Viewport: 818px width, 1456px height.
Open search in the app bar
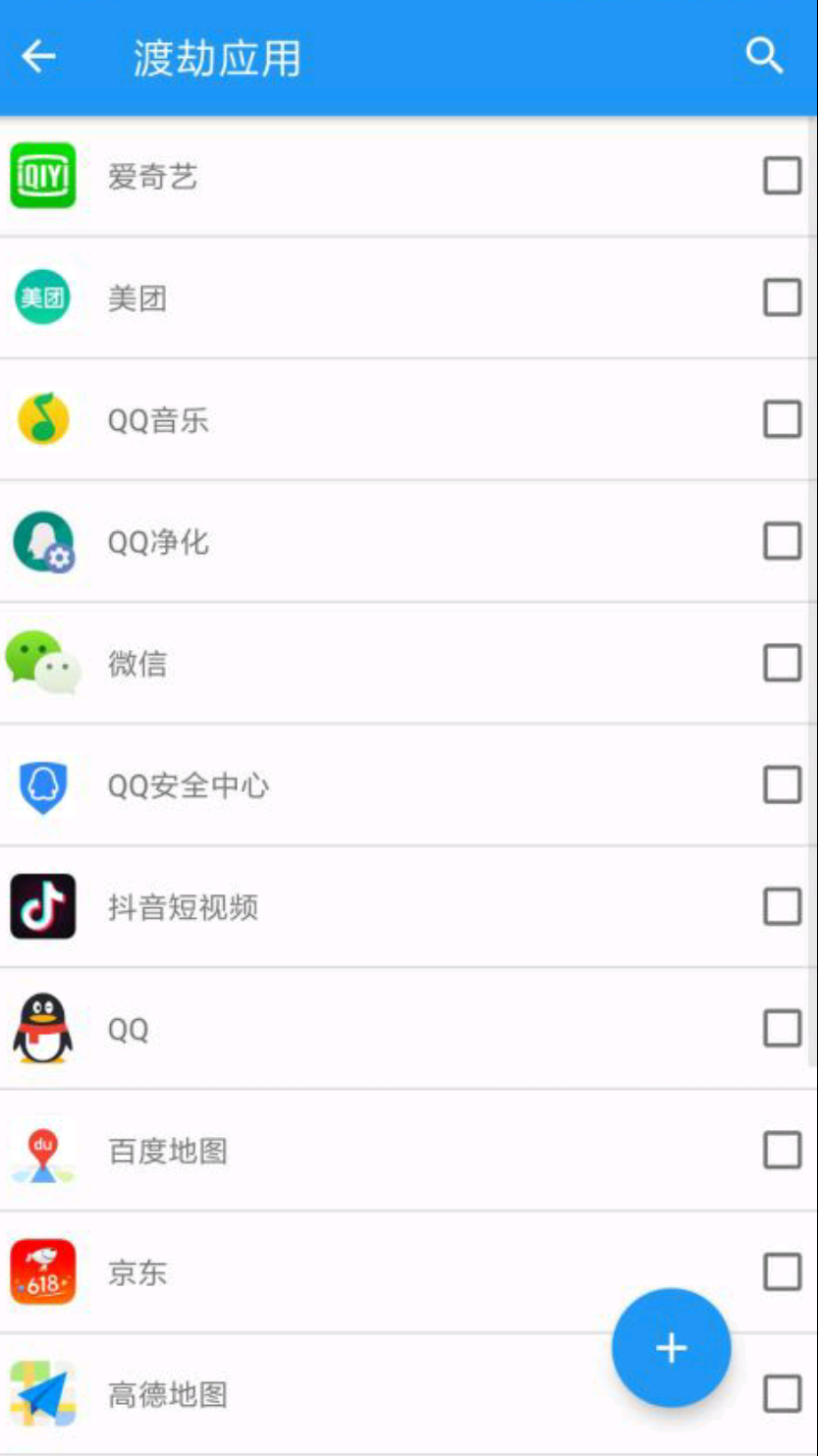[x=764, y=57]
